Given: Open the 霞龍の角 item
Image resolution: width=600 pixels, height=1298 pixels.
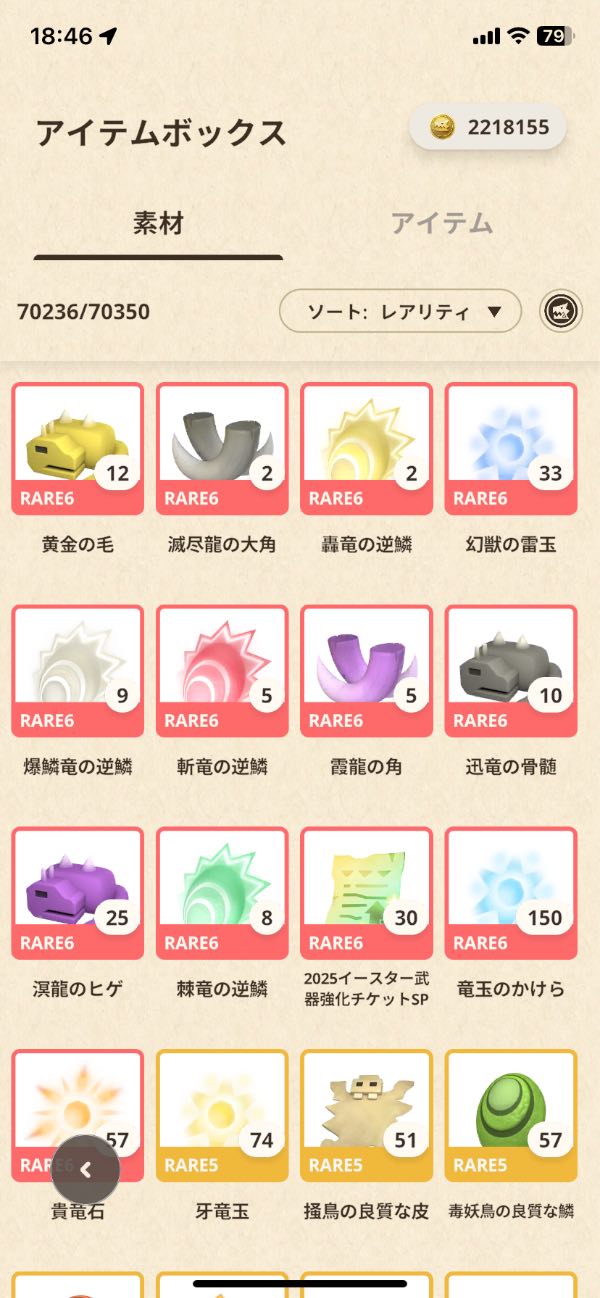Looking at the screenshot, I should coord(366,671).
